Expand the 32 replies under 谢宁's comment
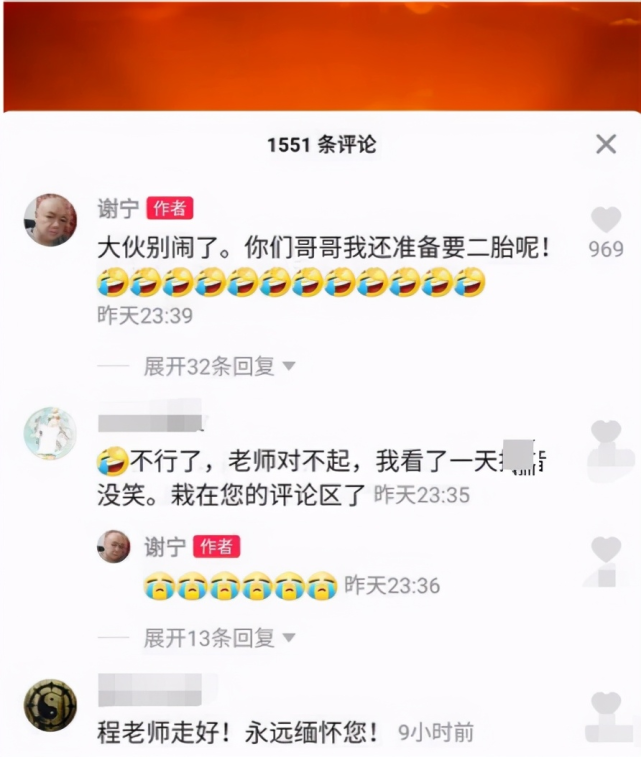 (x=219, y=367)
